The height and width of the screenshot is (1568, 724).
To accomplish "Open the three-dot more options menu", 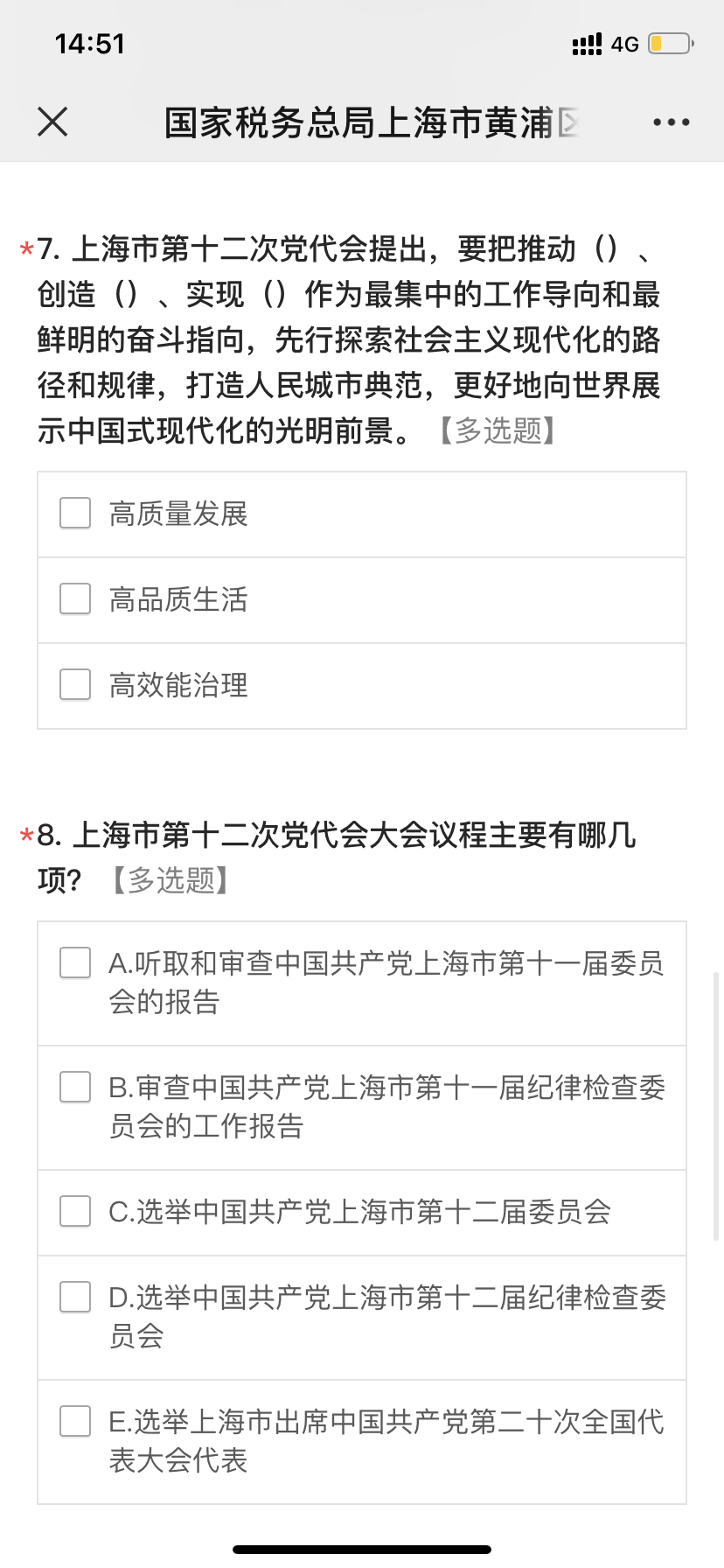I will (x=671, y=122).
